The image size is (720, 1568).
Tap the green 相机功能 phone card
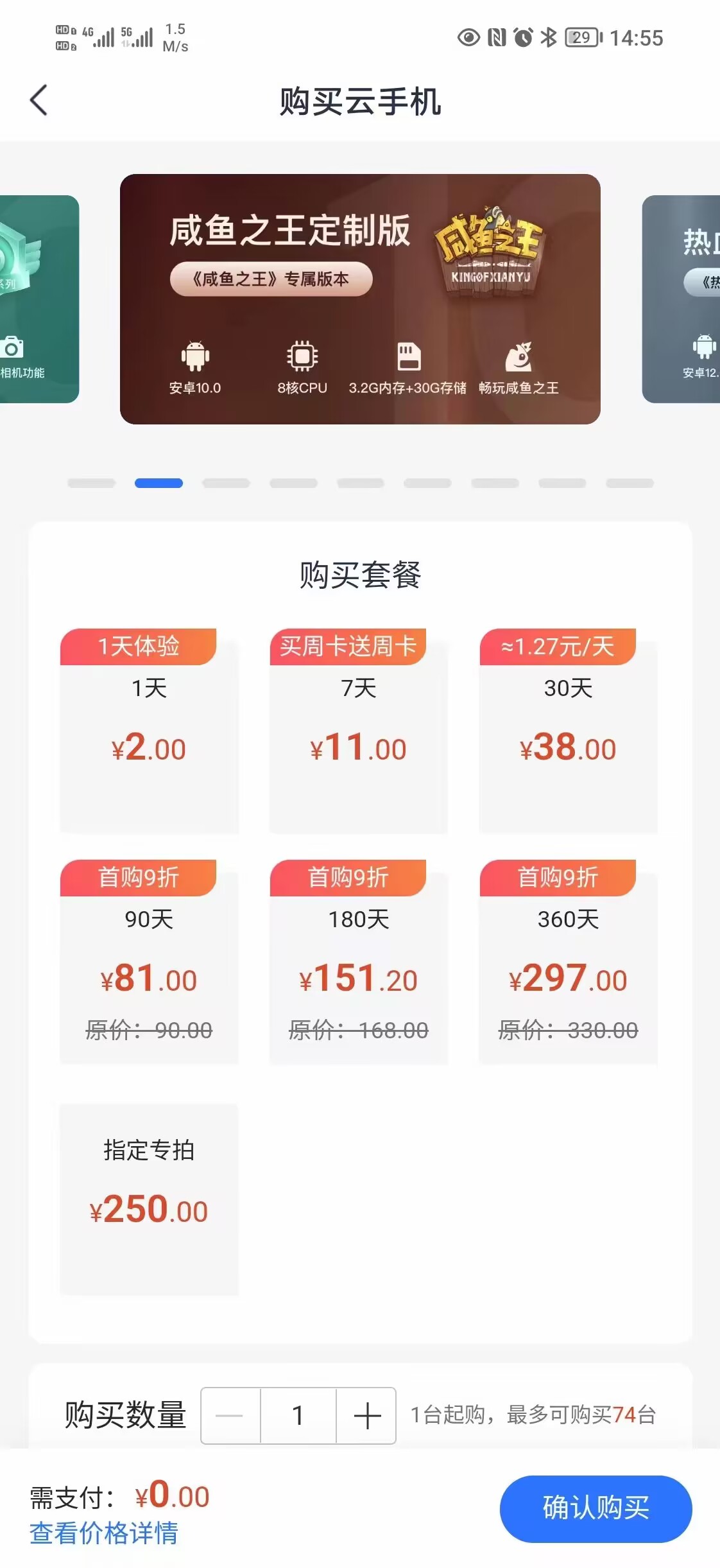[37, 299]
